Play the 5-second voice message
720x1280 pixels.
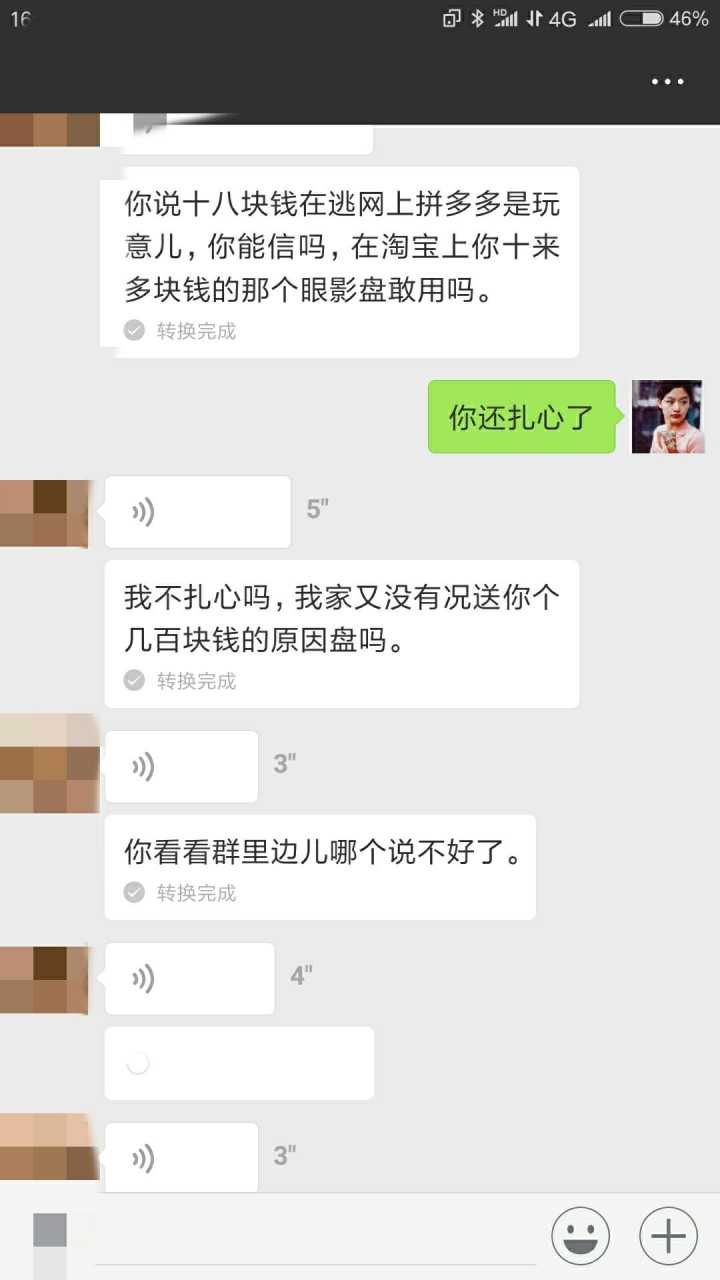[x=197, y=512]
